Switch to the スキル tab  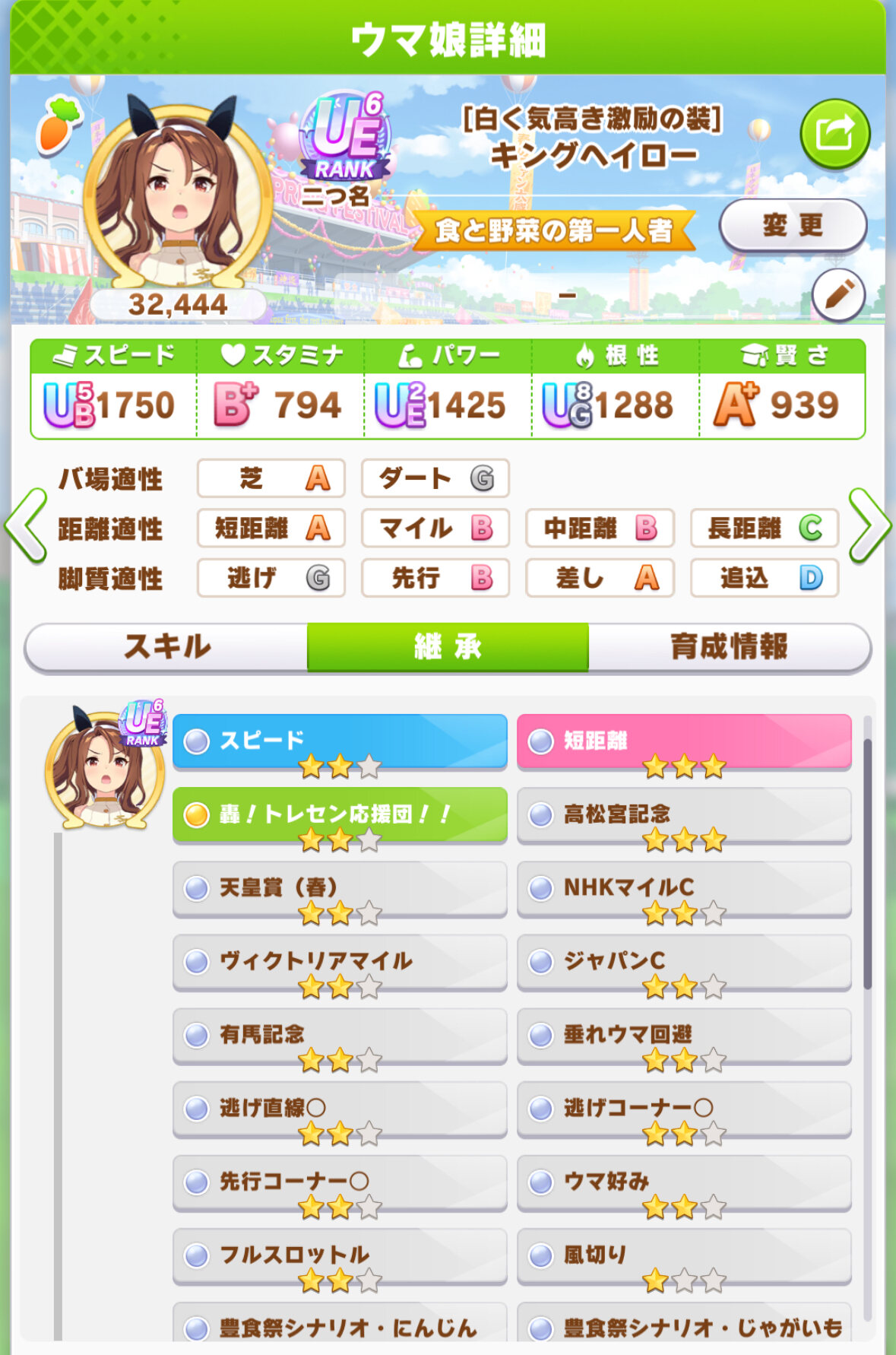(x=166, y=647)
